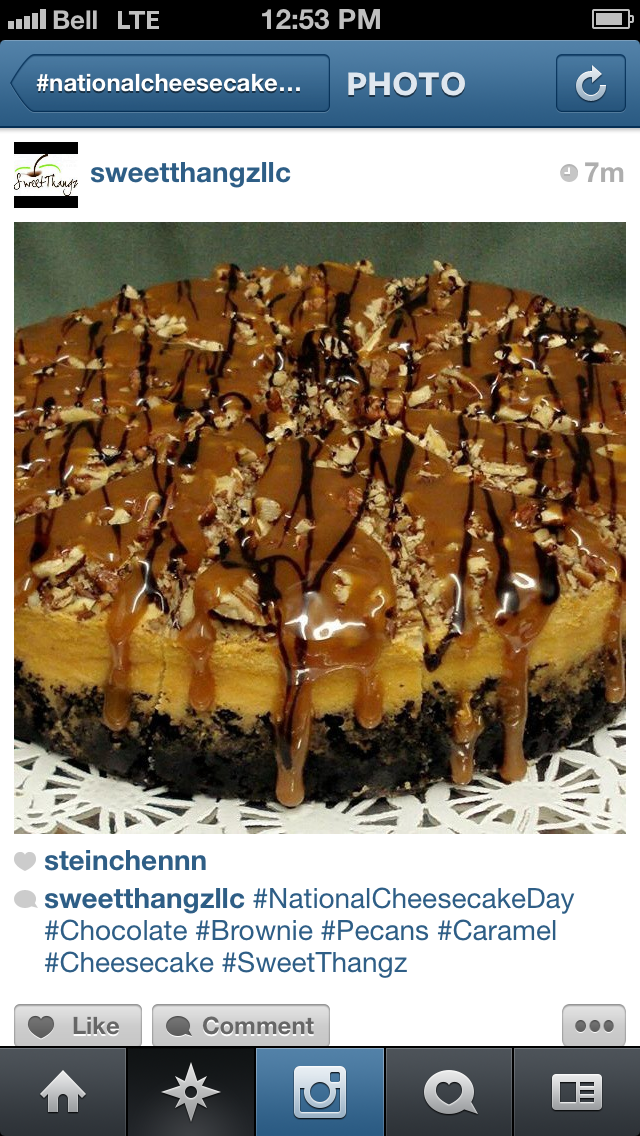
Task: Open sweetthangzllc profile picture
Action: 46,174
